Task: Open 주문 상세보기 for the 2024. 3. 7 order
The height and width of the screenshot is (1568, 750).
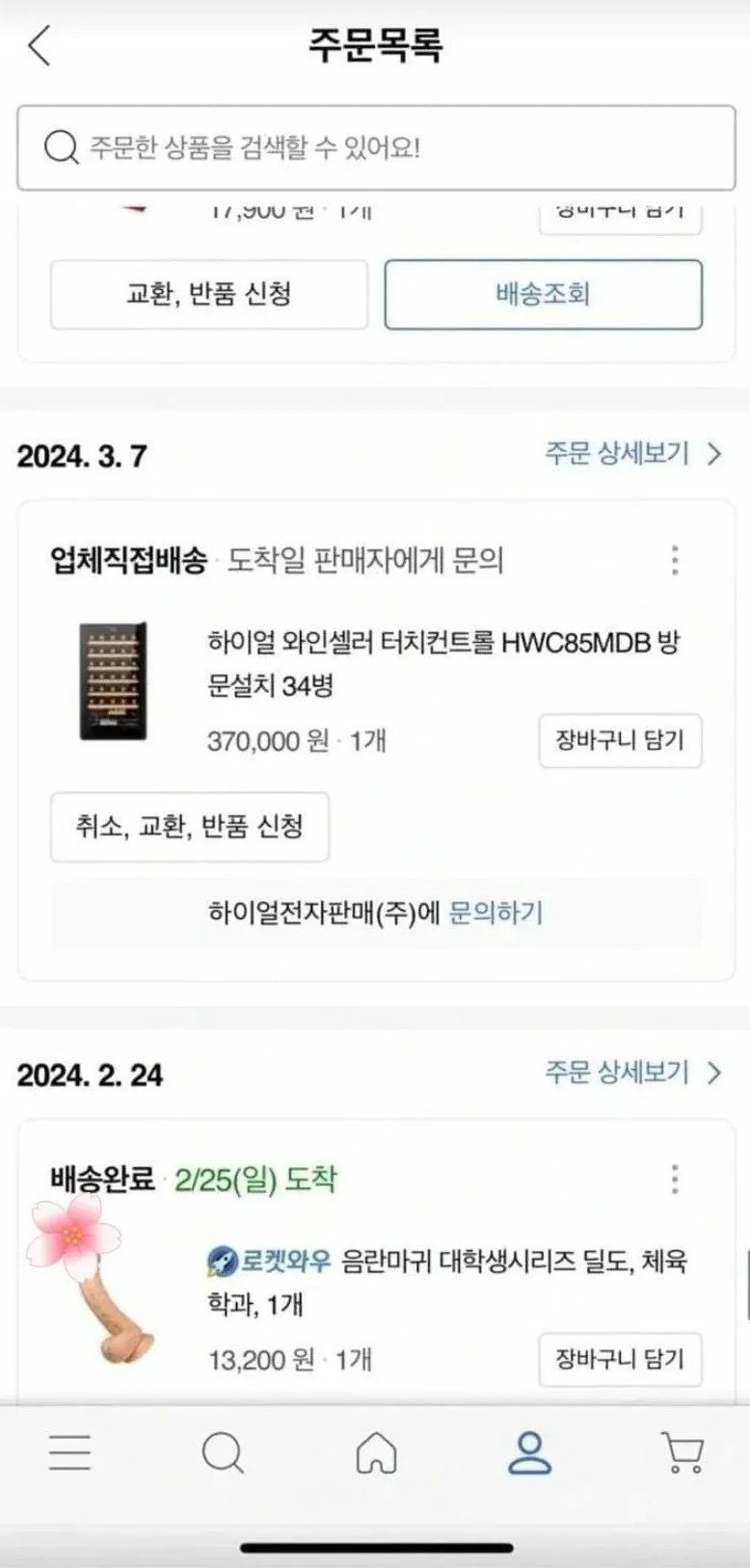Action: (x=632, y=453)
